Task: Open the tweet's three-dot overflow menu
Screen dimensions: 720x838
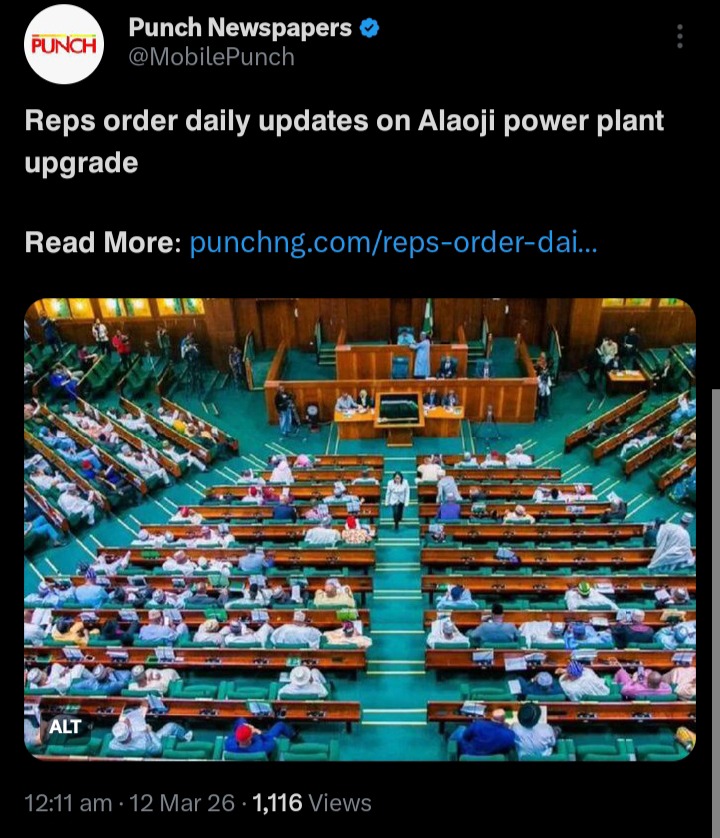Action: point(680,37)
